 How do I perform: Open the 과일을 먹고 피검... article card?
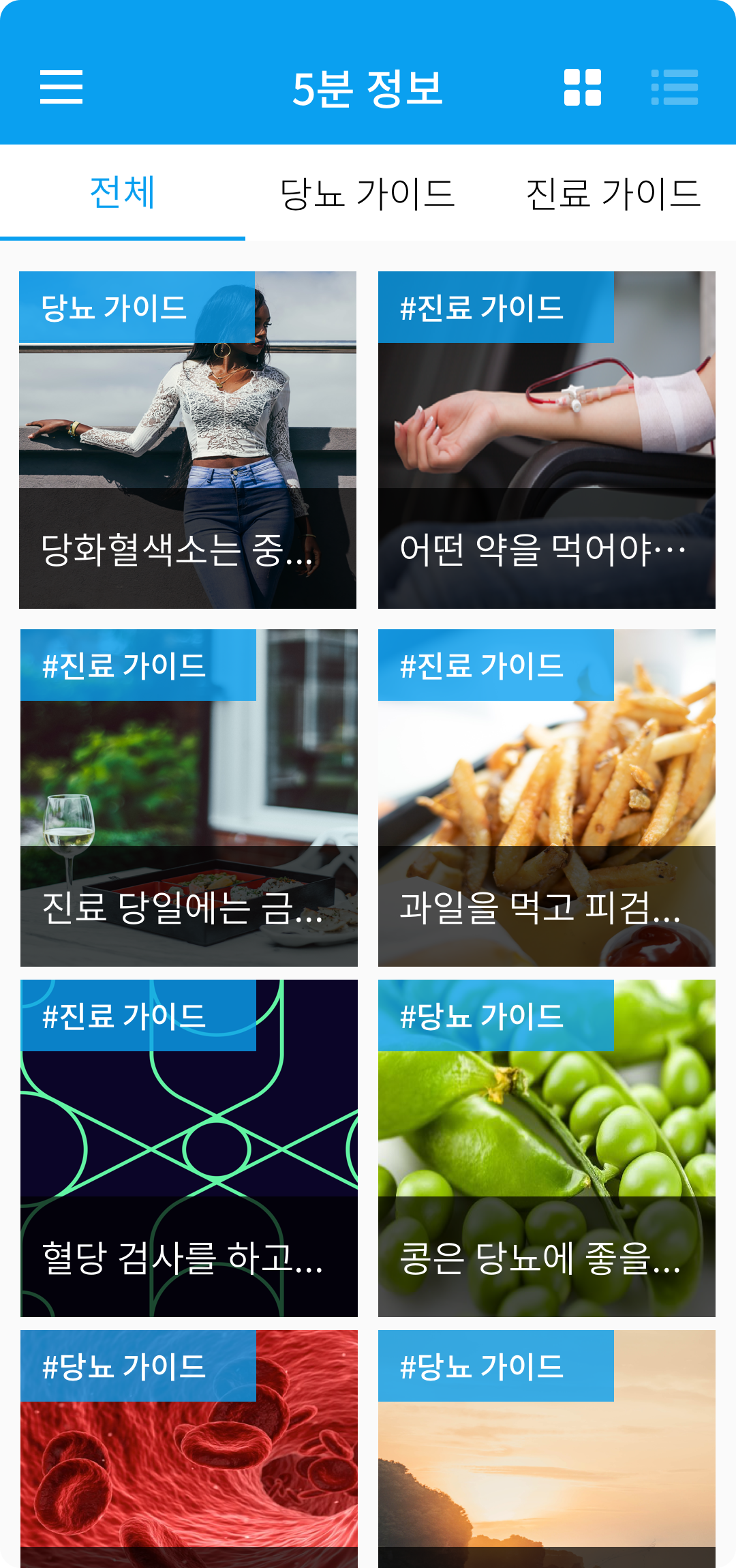click(x=547, y=798)
